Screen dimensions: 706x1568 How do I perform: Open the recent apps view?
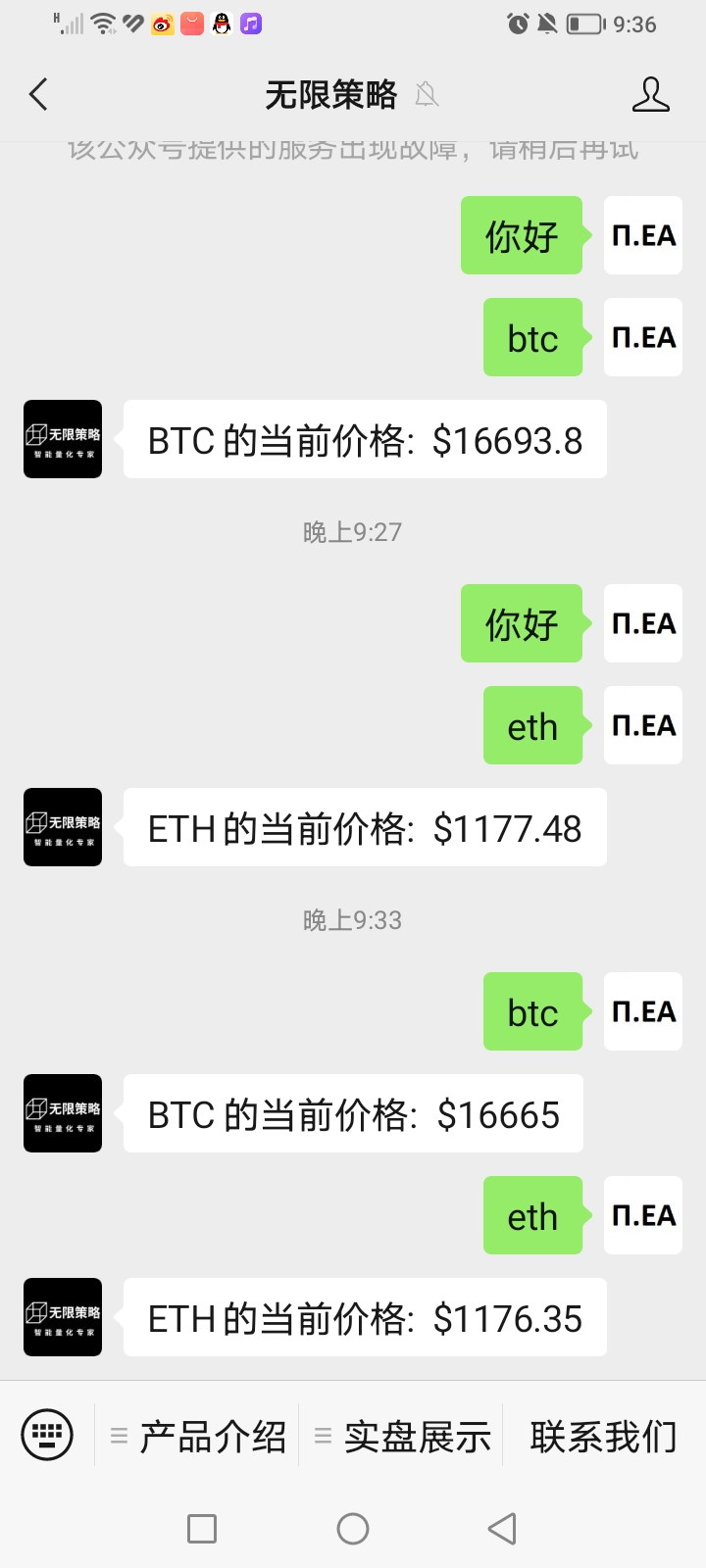tap(202, 1529)
